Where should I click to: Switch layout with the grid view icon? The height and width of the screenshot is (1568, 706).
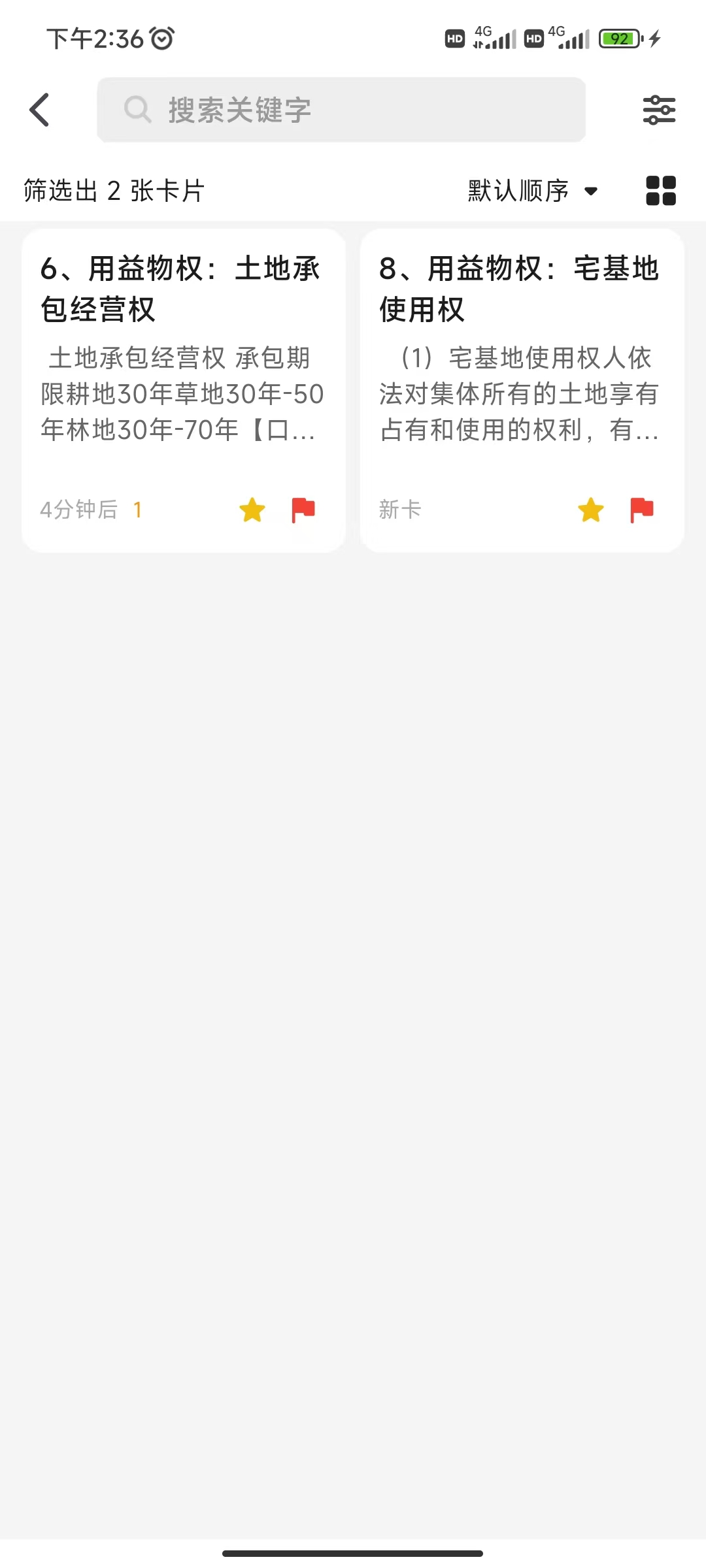661,191
